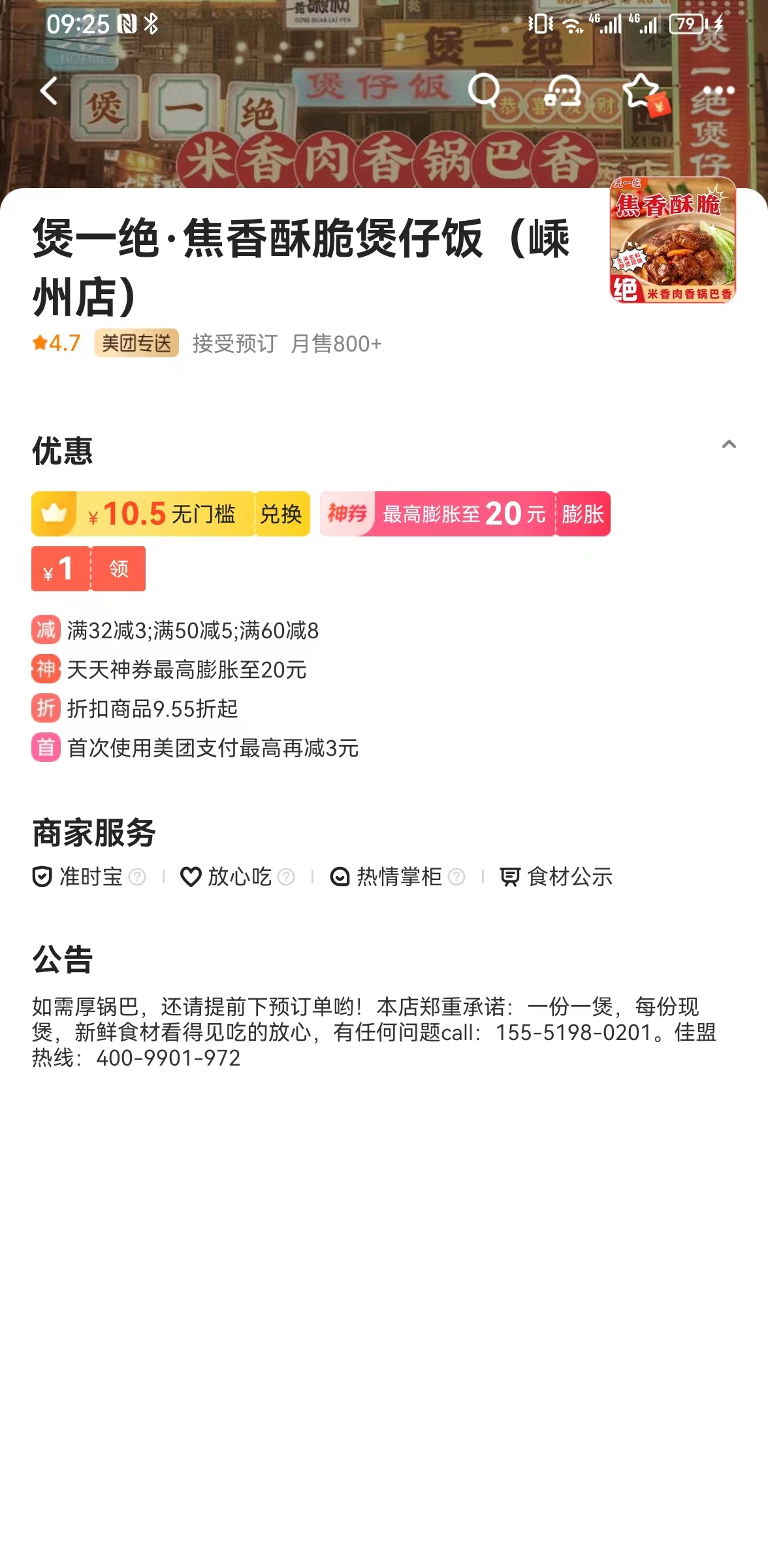The image size is (768, 1568).
Task: Contact customer service via the headset icon
Action: [x=563, y=91]
